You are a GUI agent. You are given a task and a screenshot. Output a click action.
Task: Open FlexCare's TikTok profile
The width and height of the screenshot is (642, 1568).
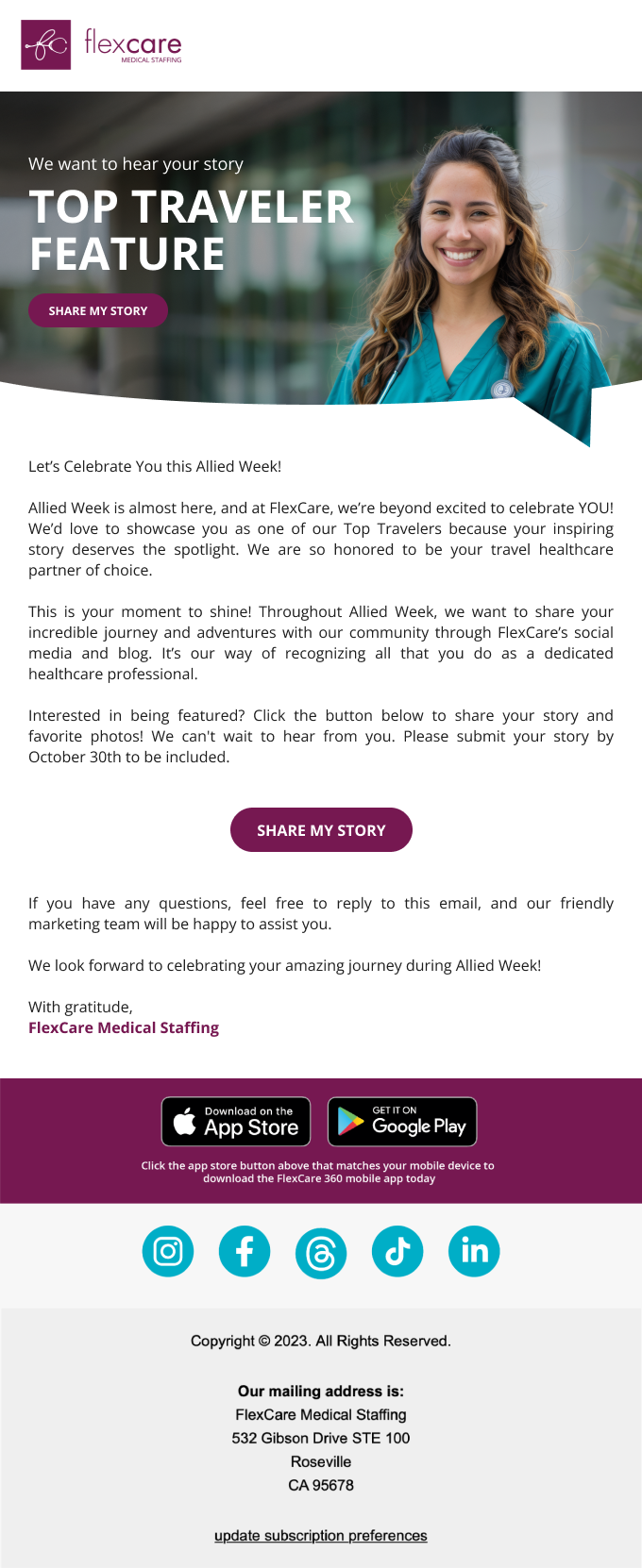[x=397, y=1251]
